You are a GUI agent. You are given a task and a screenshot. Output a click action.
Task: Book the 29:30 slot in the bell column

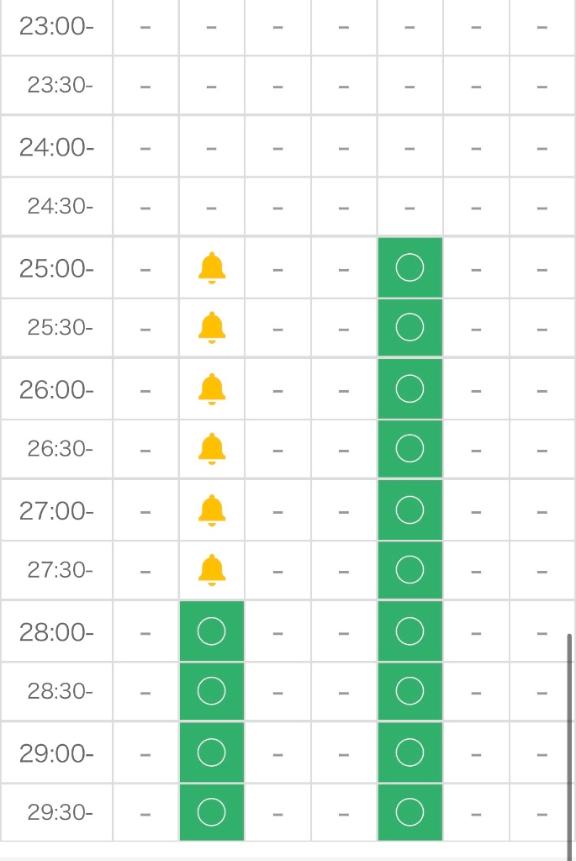(x=211, y=812)
